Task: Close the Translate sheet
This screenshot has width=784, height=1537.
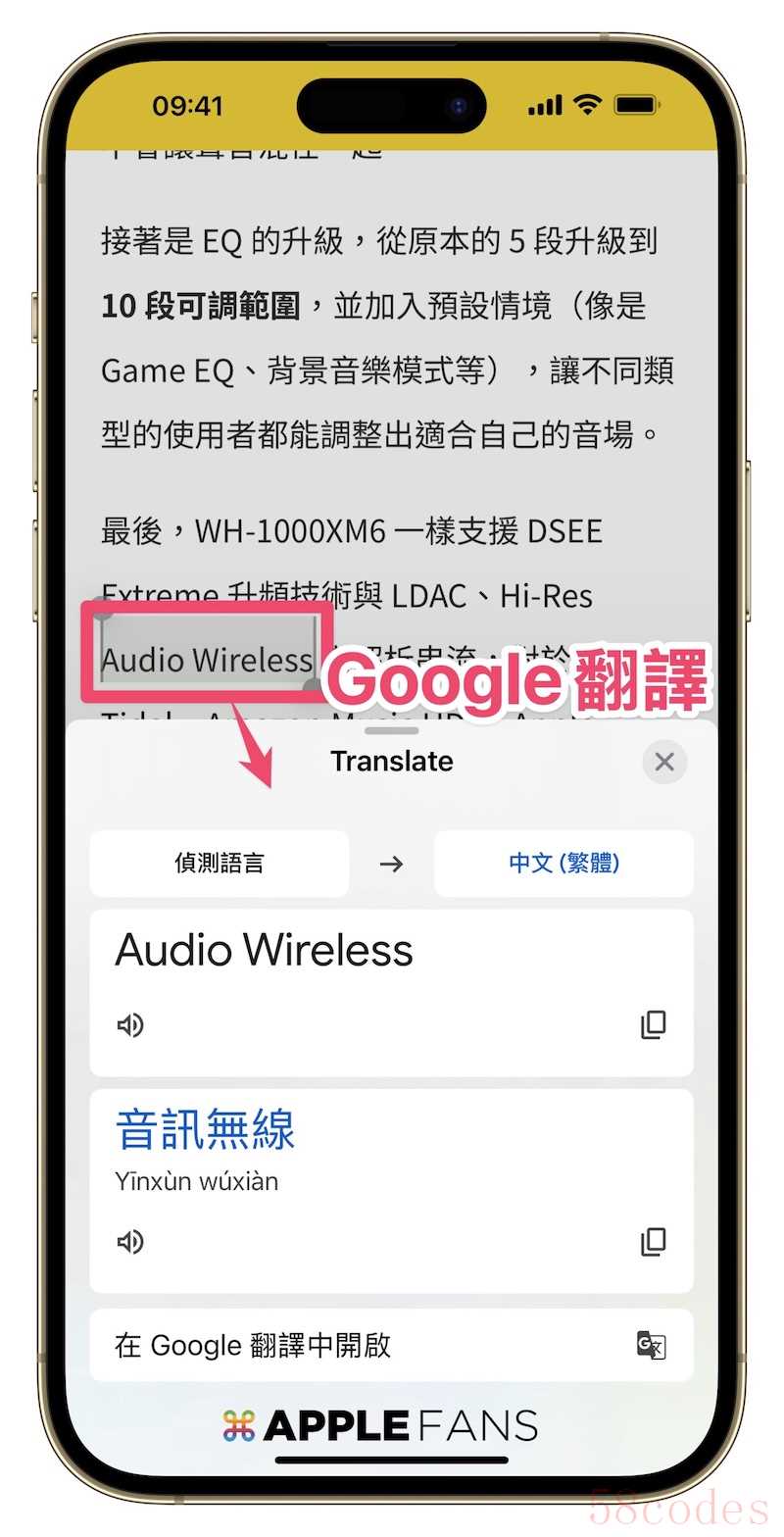Action: [664, 762]
